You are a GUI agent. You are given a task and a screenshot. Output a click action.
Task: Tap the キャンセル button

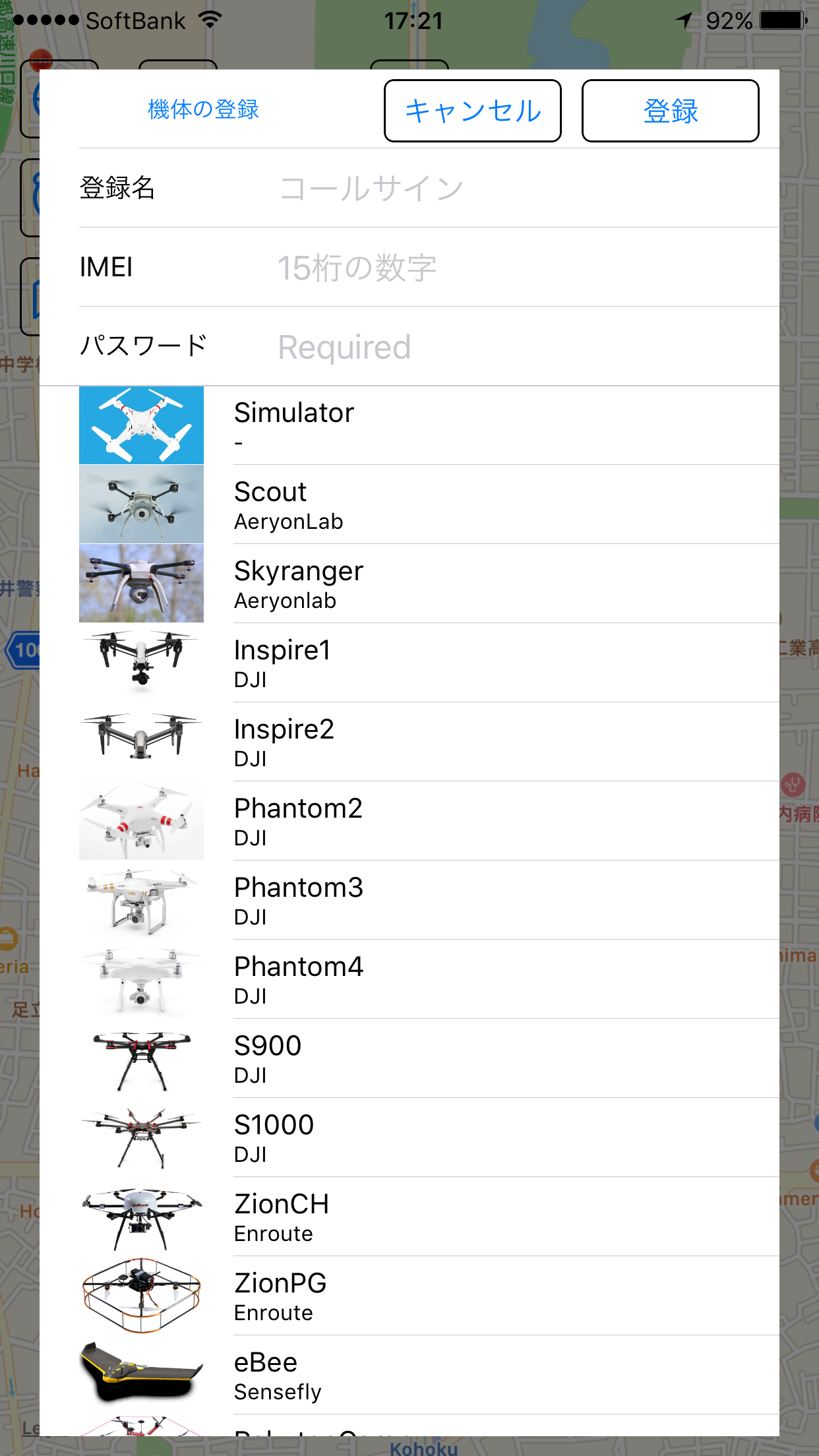(473, 111)
